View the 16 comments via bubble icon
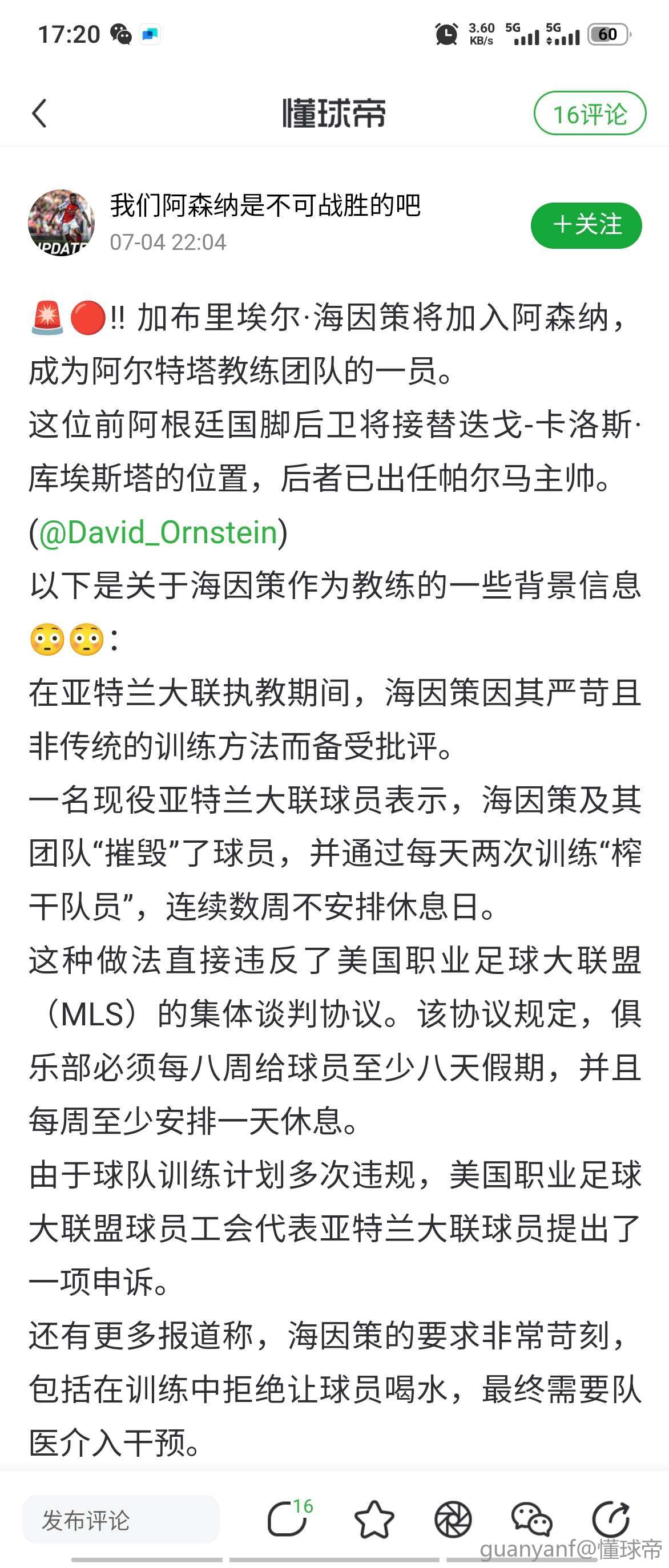 (288, 1519)
